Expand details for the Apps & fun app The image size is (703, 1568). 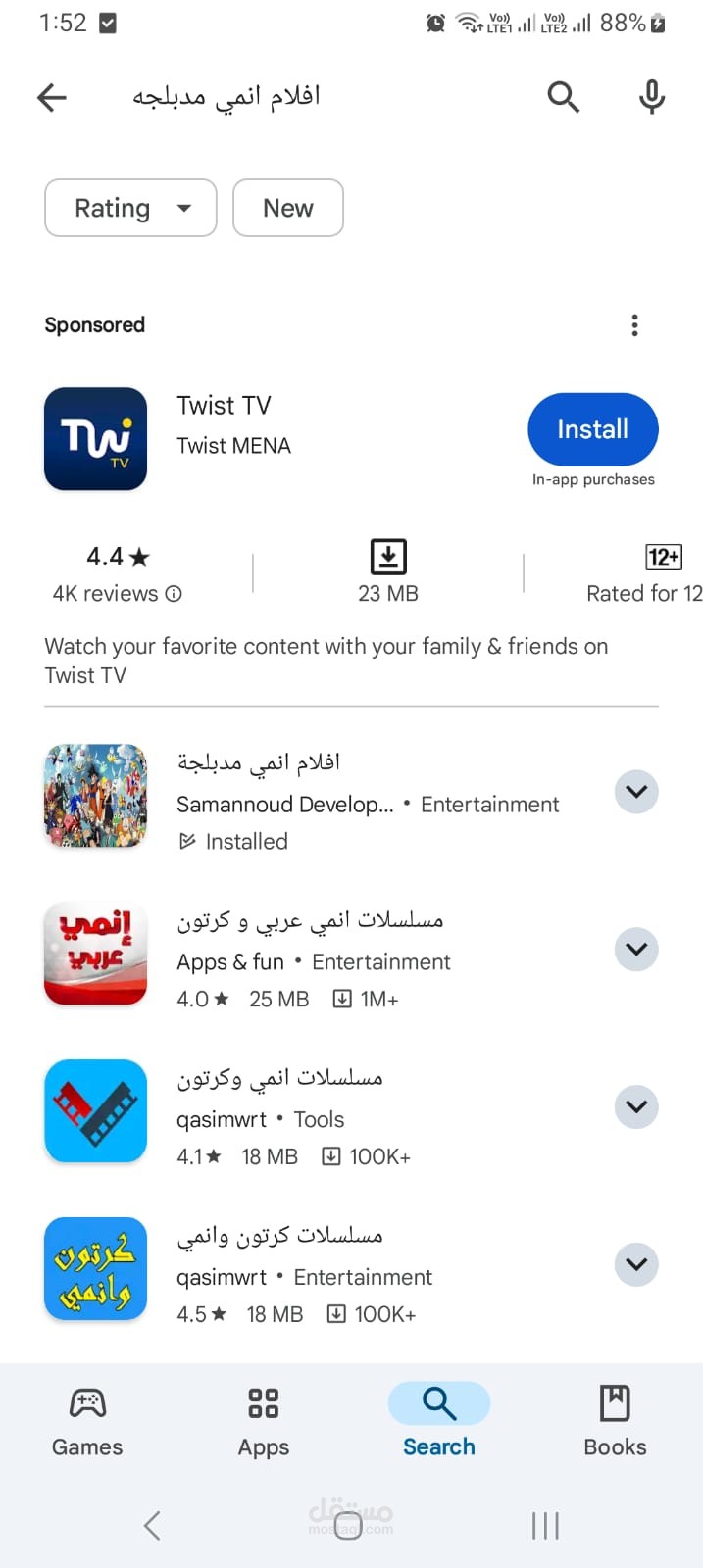point(636,949)
